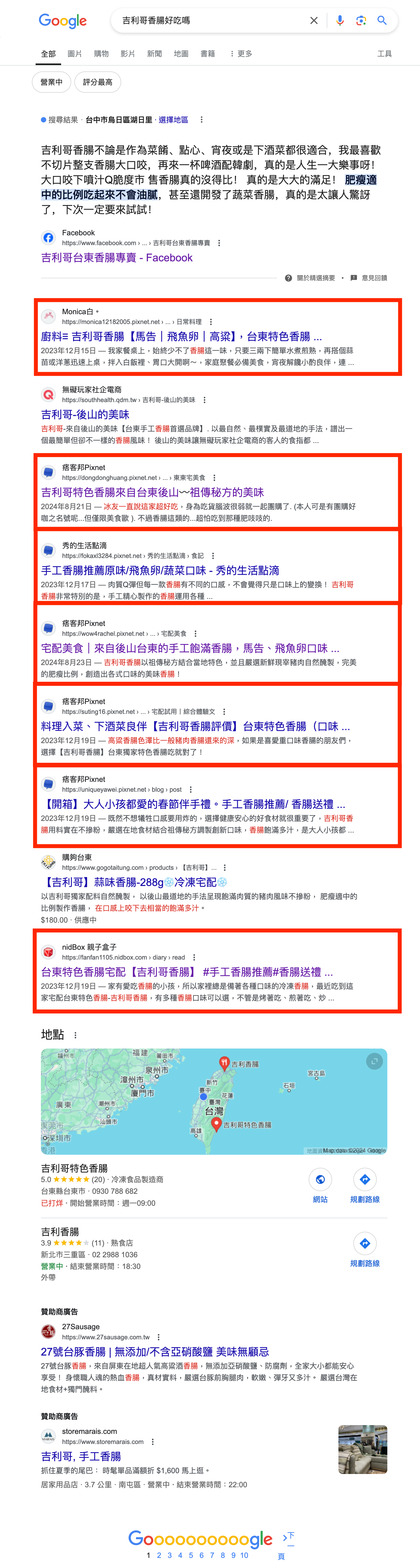The image size is (420, 1568).
Task: Select the 評分最高 filter chip
Action: click(97, 82)
